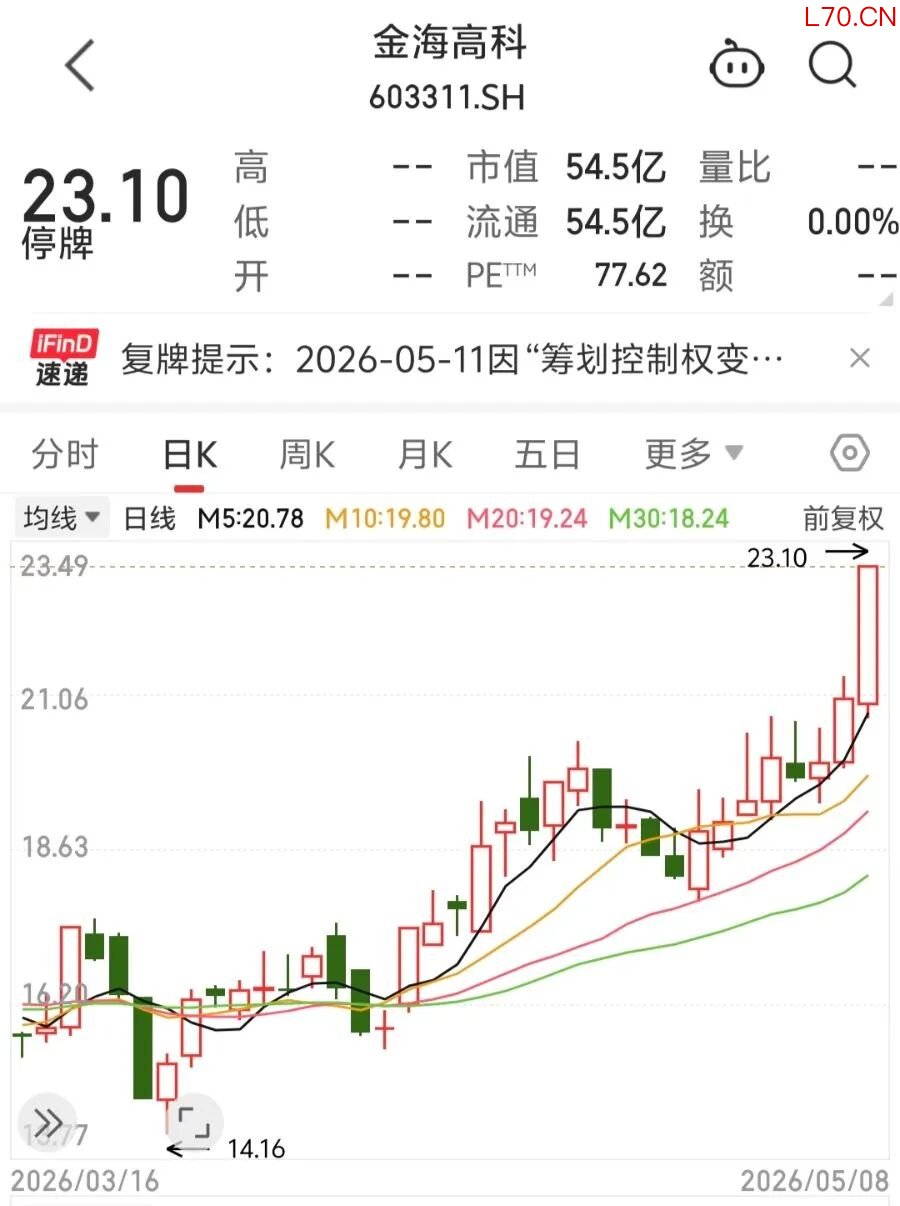
Task: Switch to the 月K tab
Action: pyautogui.click(x=426, y=455)
